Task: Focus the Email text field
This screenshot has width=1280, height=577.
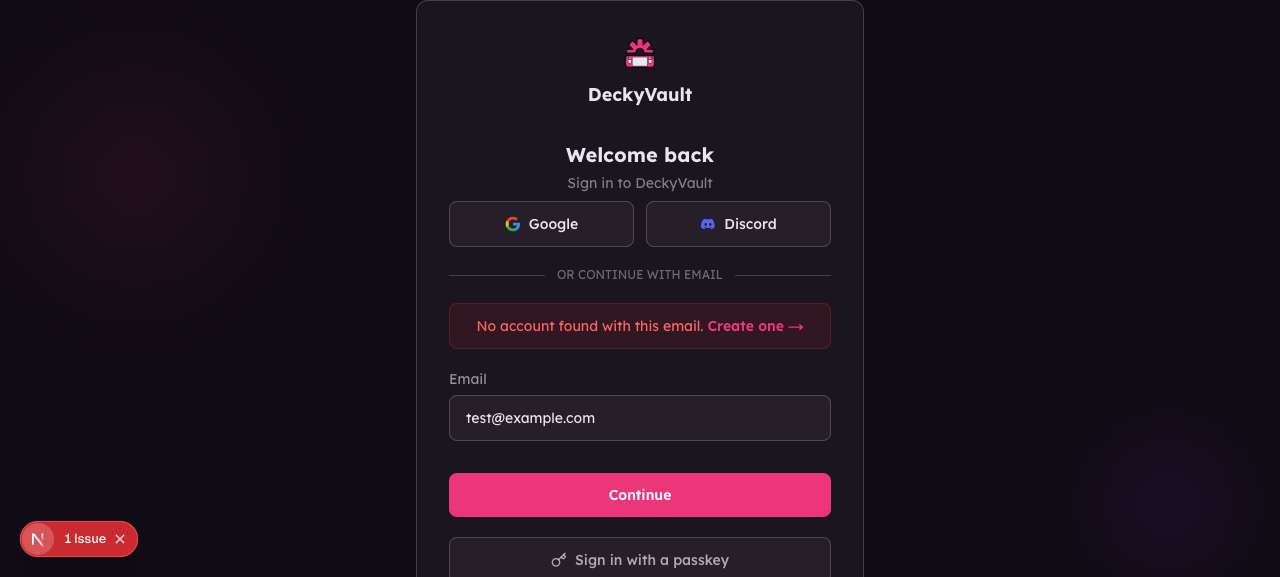Action: [640, 418]
